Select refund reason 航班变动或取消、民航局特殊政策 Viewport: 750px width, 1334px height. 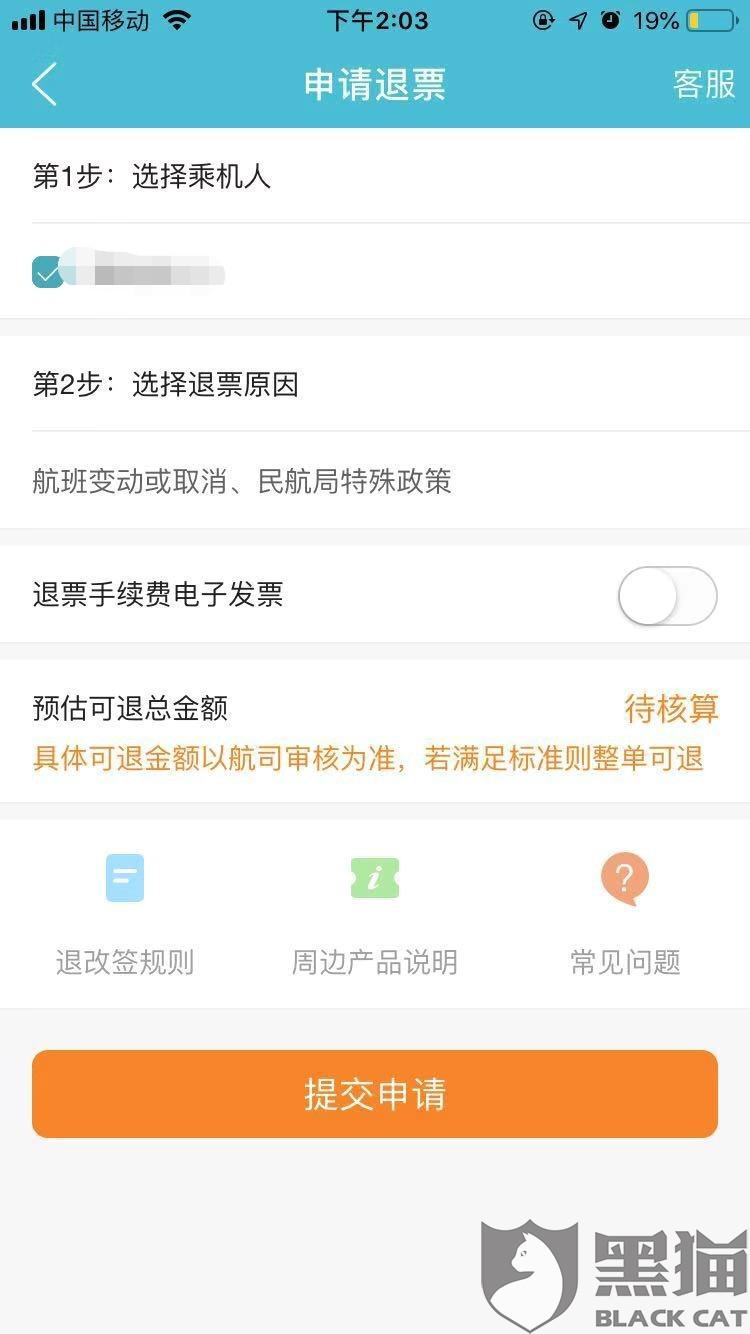point(375,481)
